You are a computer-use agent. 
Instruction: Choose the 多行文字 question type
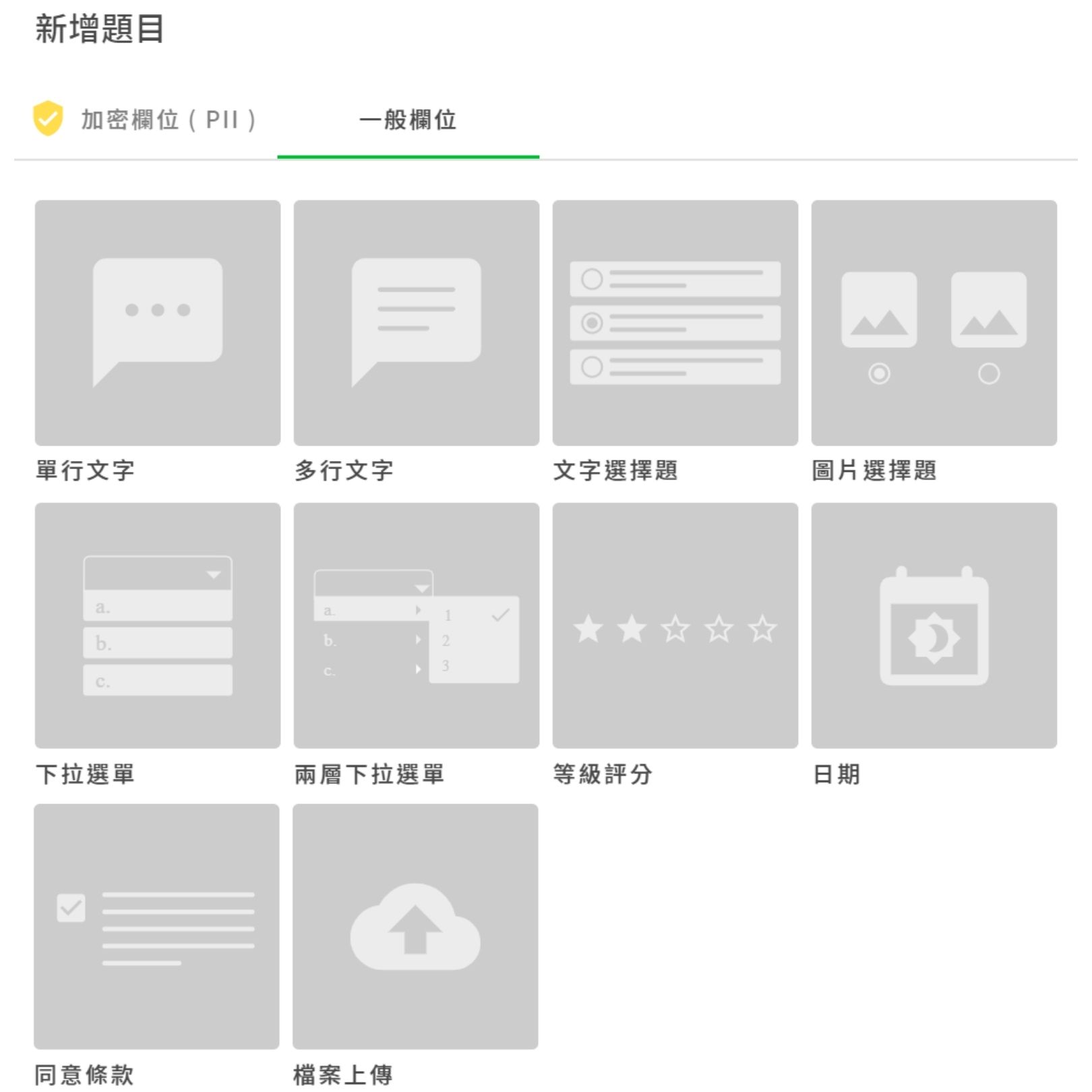coord(416,323)
